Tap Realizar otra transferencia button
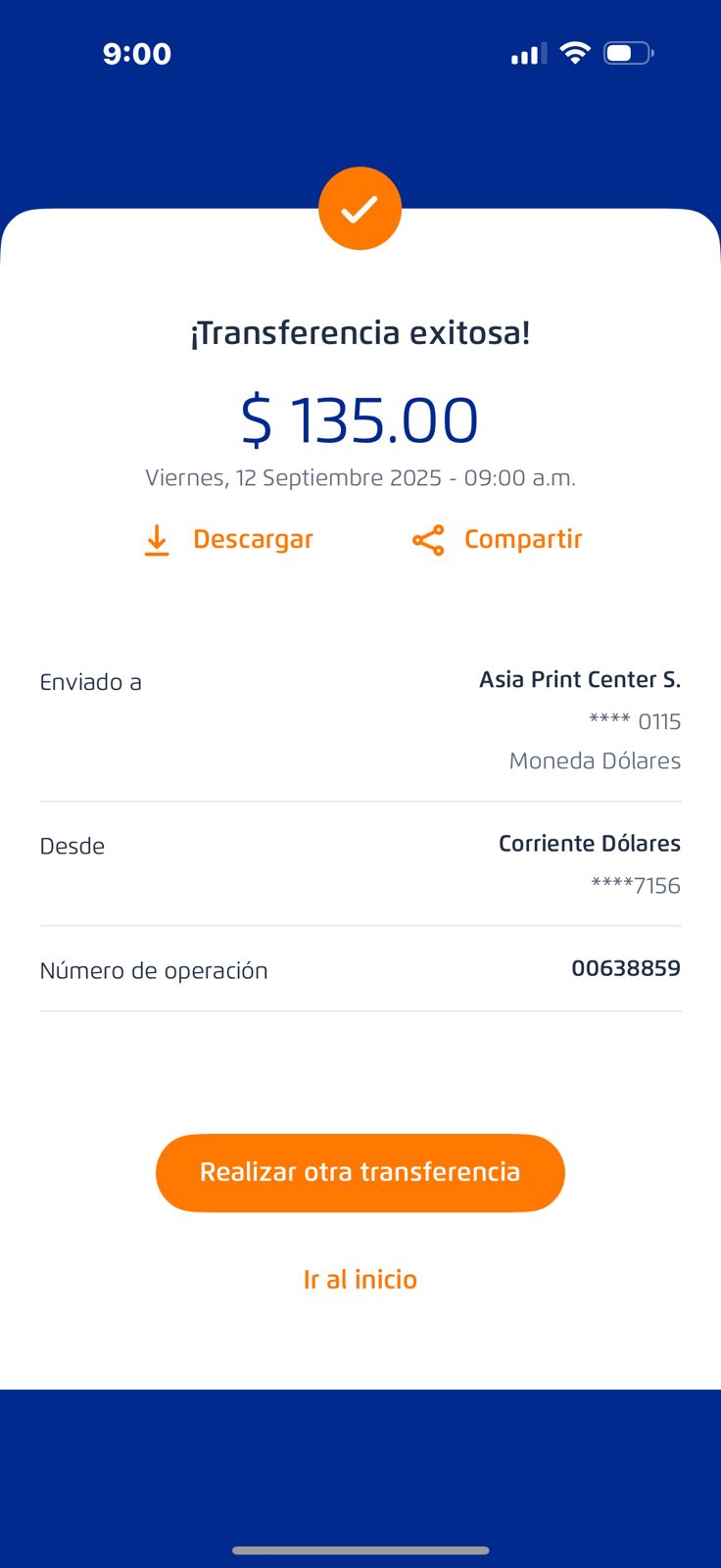The image size is (721, 1568). [x=360, y=1173]
